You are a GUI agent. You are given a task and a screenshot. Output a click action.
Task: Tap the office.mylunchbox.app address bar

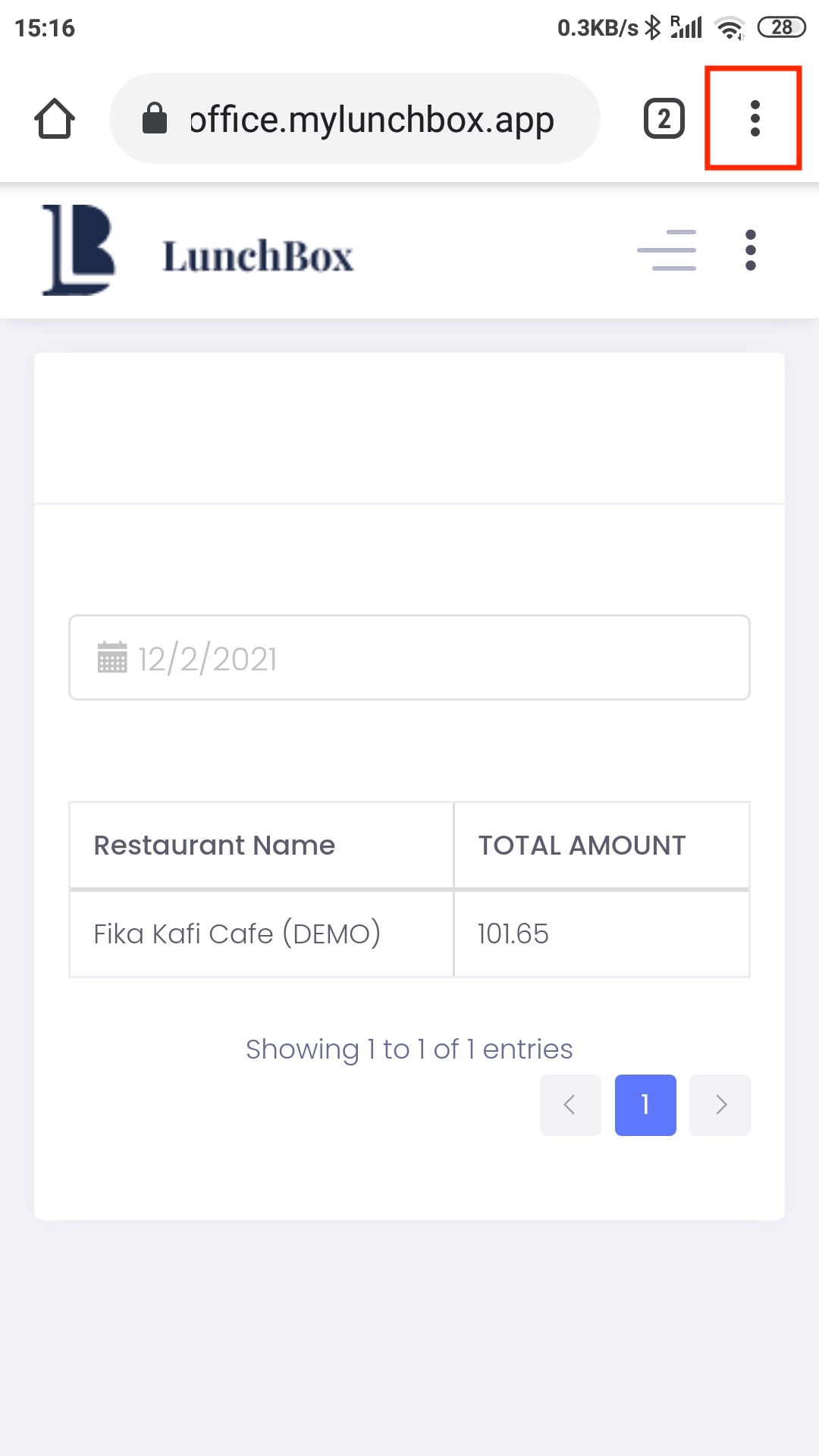pyautogui.click(x=355, y=119)
